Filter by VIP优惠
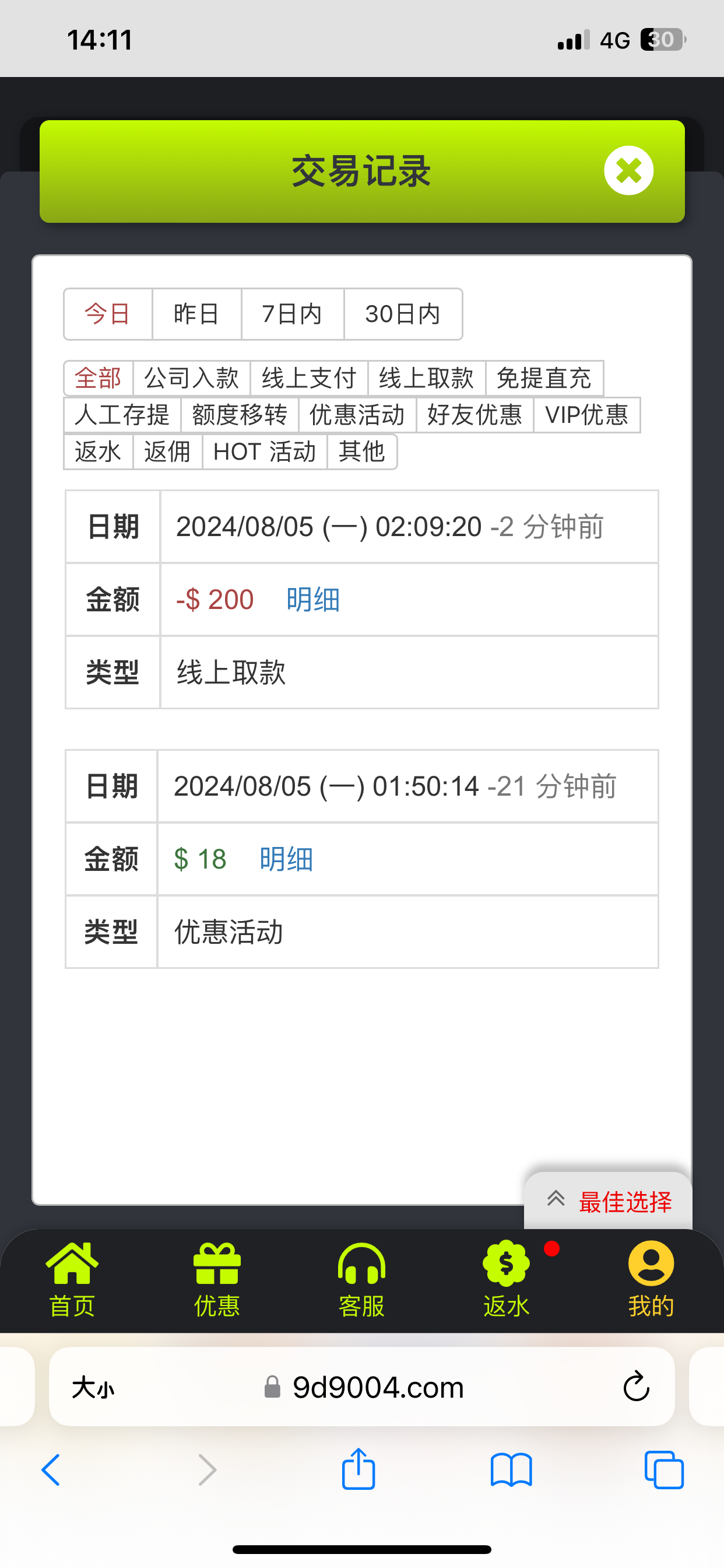The width and height of the screenshot is (724, 1568). point(586,415)
